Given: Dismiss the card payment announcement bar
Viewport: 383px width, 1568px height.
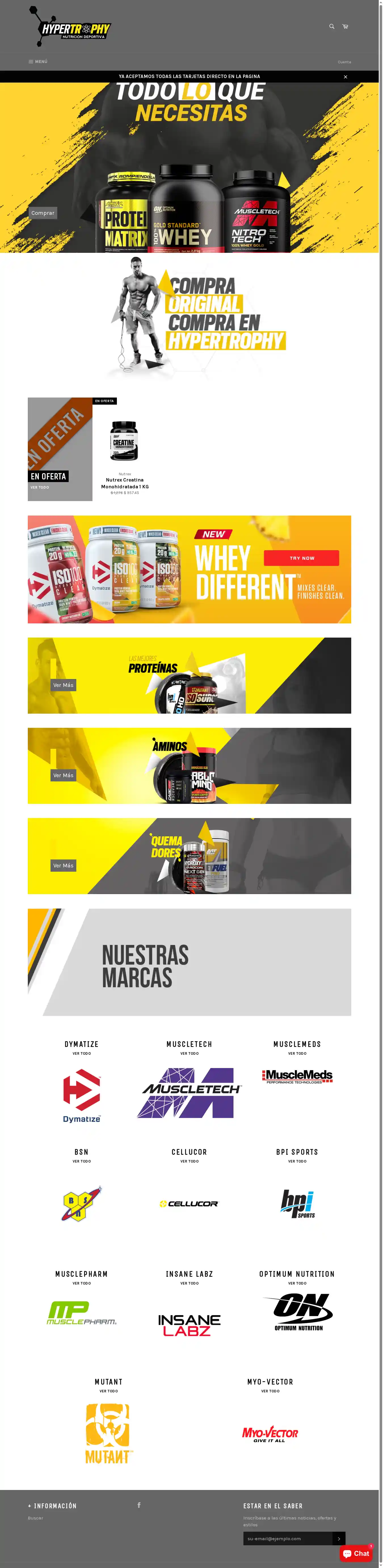Looking at the screenshot, I should tap(345, 77).
